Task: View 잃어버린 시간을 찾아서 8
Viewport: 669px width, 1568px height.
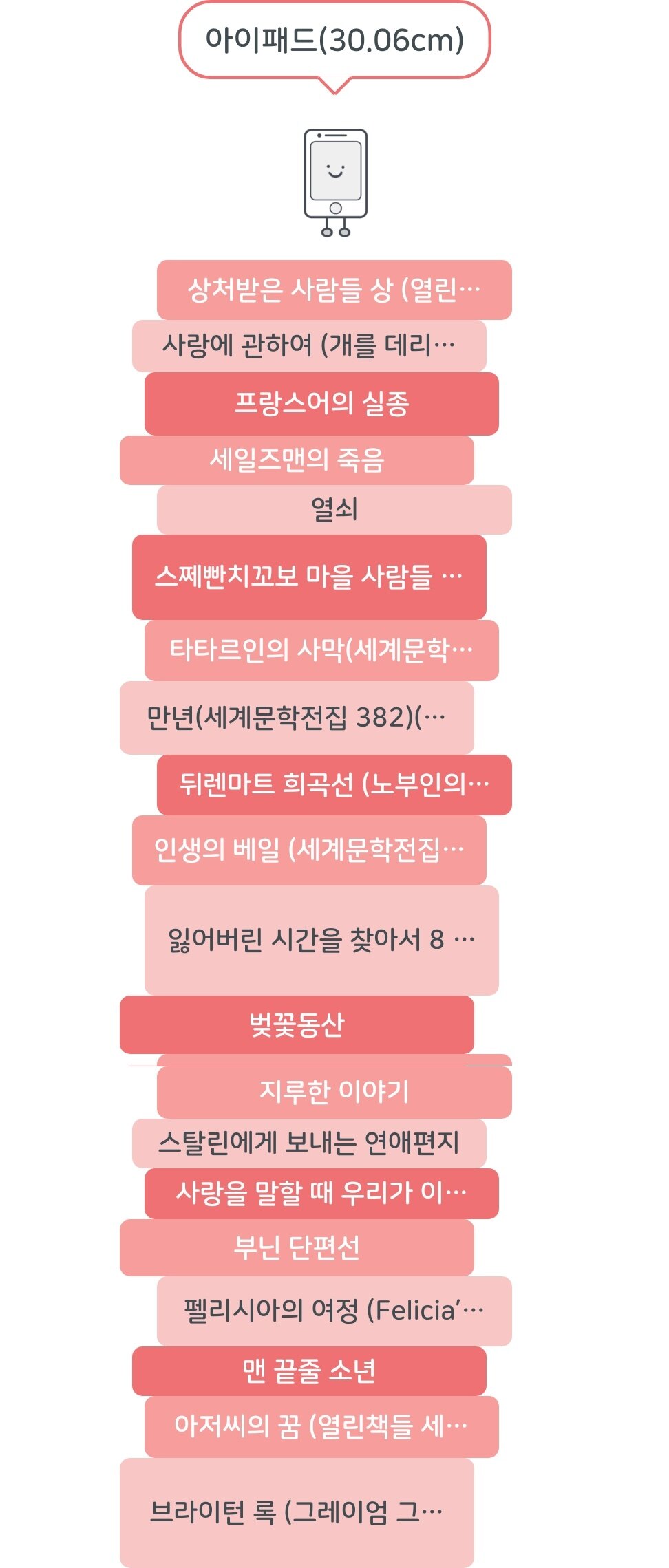Action: tap(321, 940)
